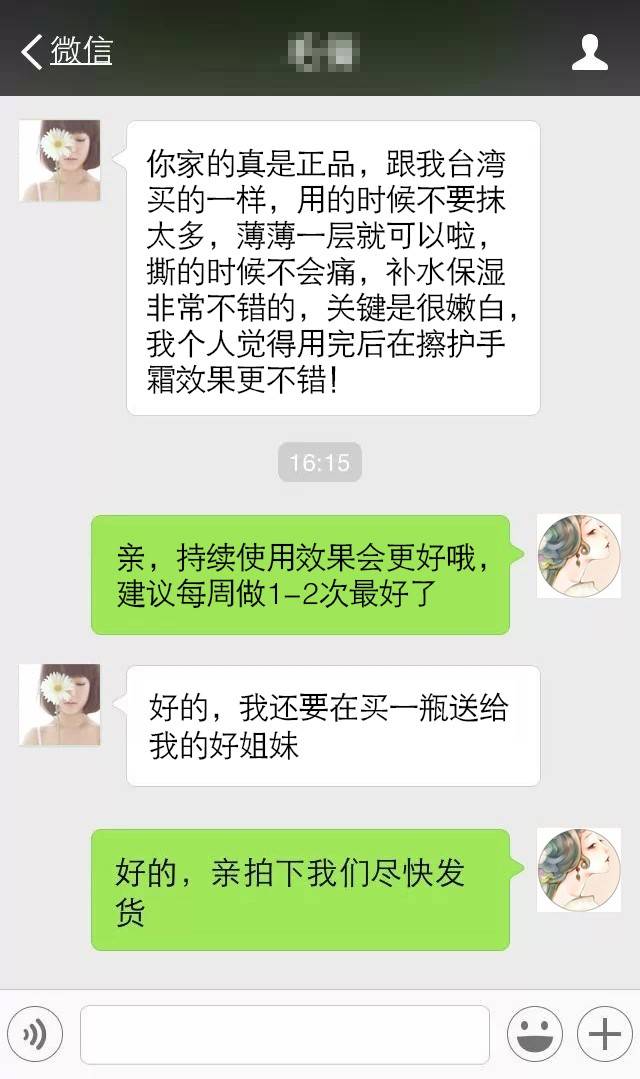View customer avatar beside 你家的真是正品 message
Viewport: 640px width, 1079px height.
[x=60, y=161]
